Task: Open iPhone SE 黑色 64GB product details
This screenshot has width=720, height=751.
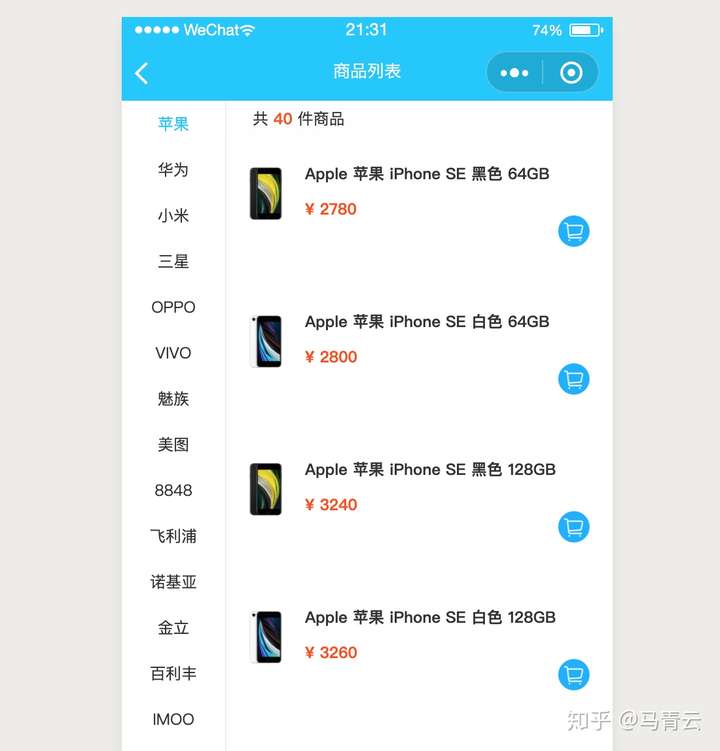Action: 426,174
